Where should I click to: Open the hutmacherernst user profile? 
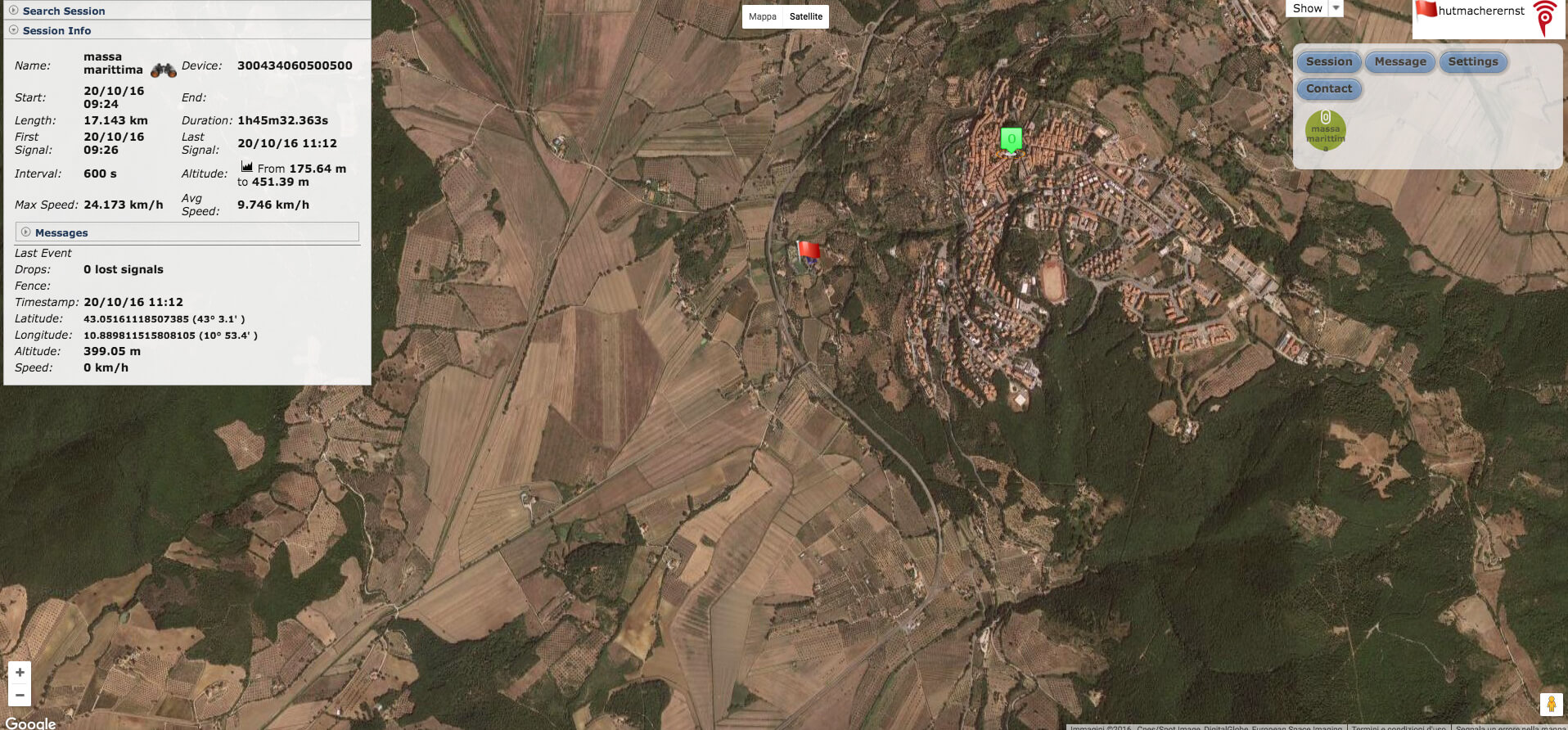coord(1480,11)
